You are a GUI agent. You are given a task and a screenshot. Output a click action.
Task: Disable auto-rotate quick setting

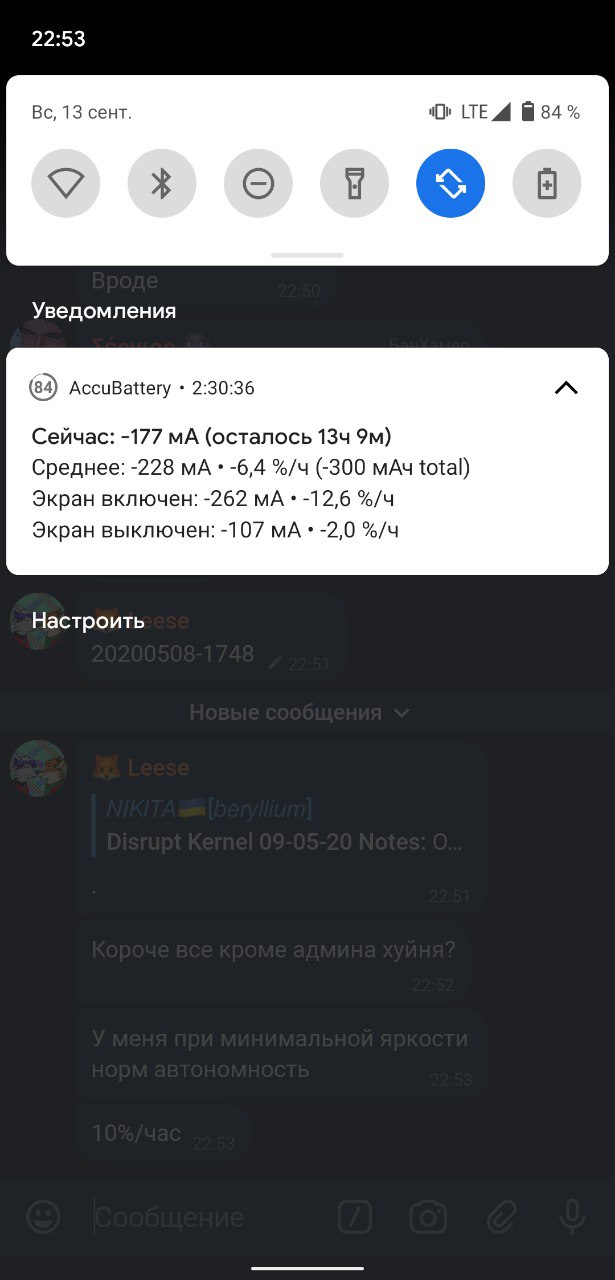(x=450, y=184)
